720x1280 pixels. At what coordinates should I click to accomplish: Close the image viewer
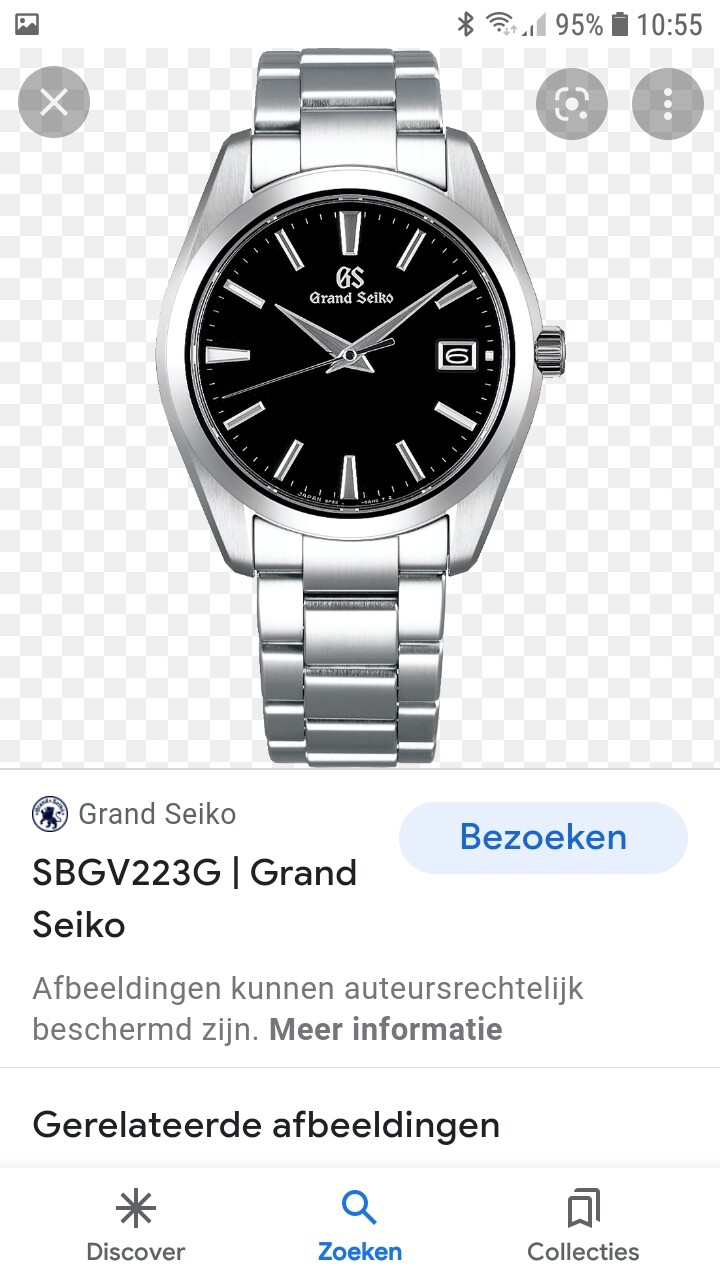(x=54, y=102)
